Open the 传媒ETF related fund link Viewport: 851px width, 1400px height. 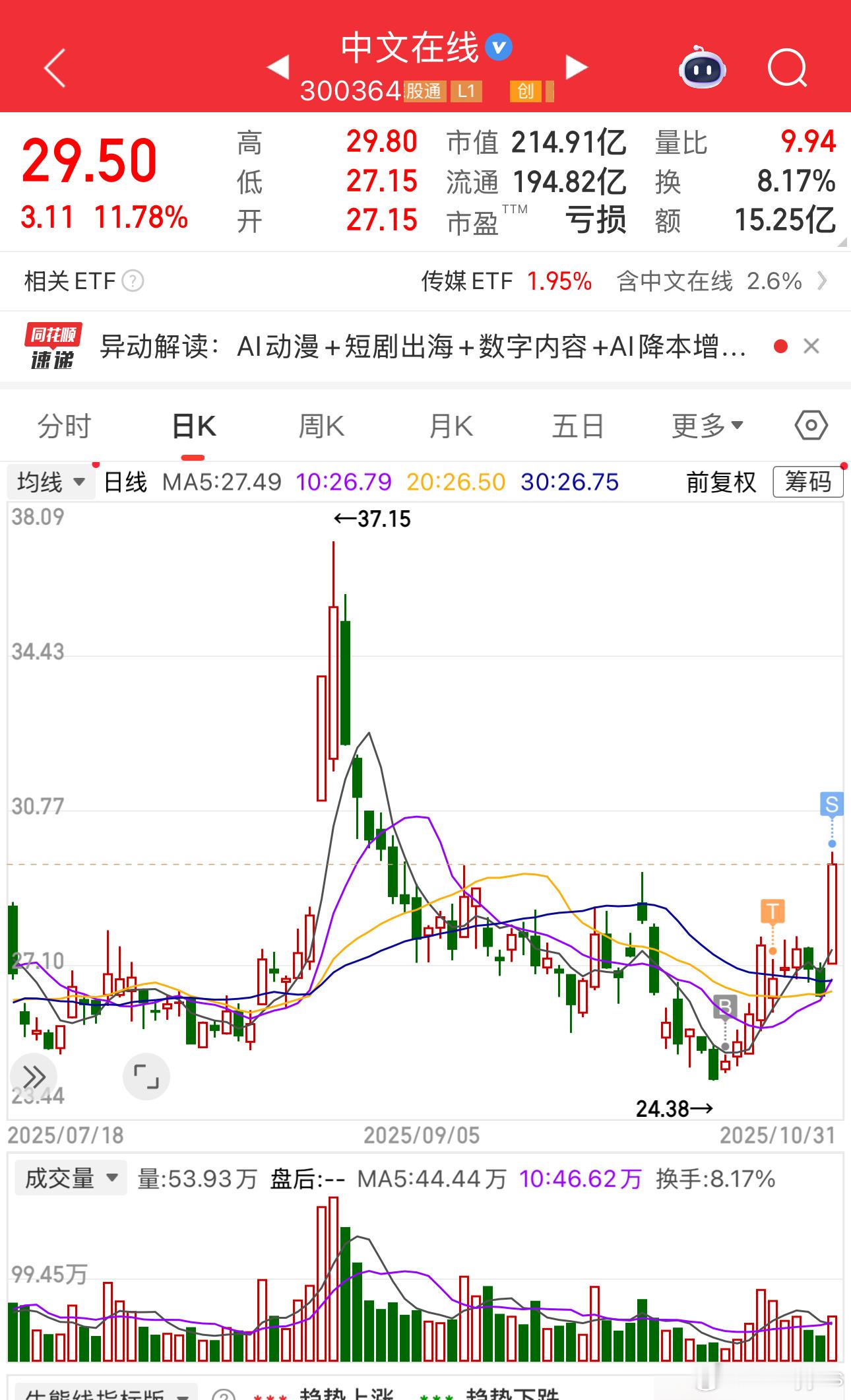click(x=468, y=282)
